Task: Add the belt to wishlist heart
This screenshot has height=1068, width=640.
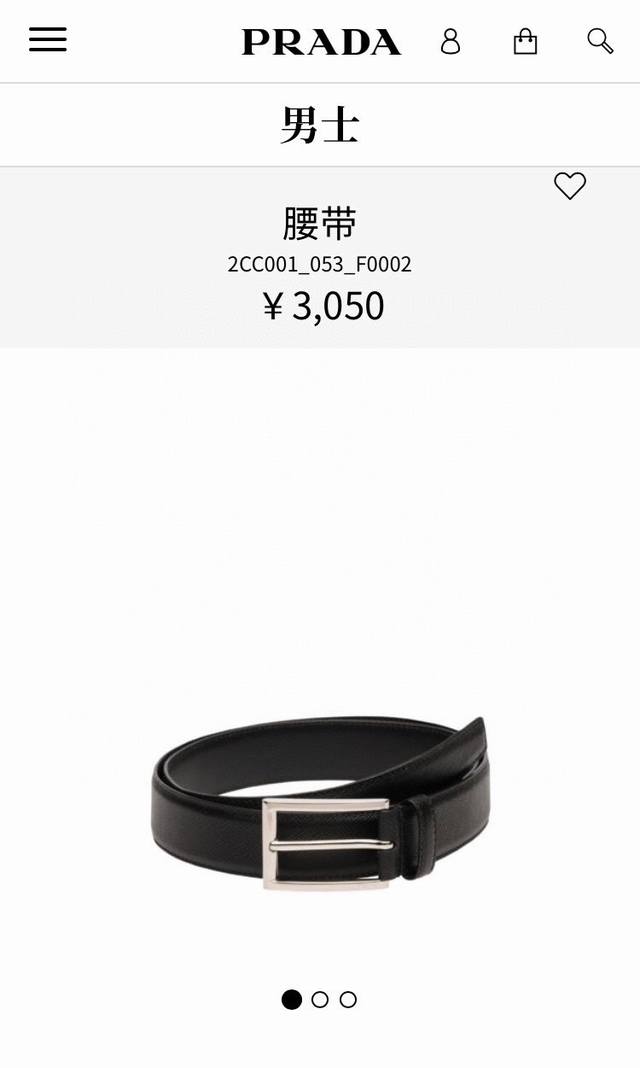Action: [x=570, y=186]
